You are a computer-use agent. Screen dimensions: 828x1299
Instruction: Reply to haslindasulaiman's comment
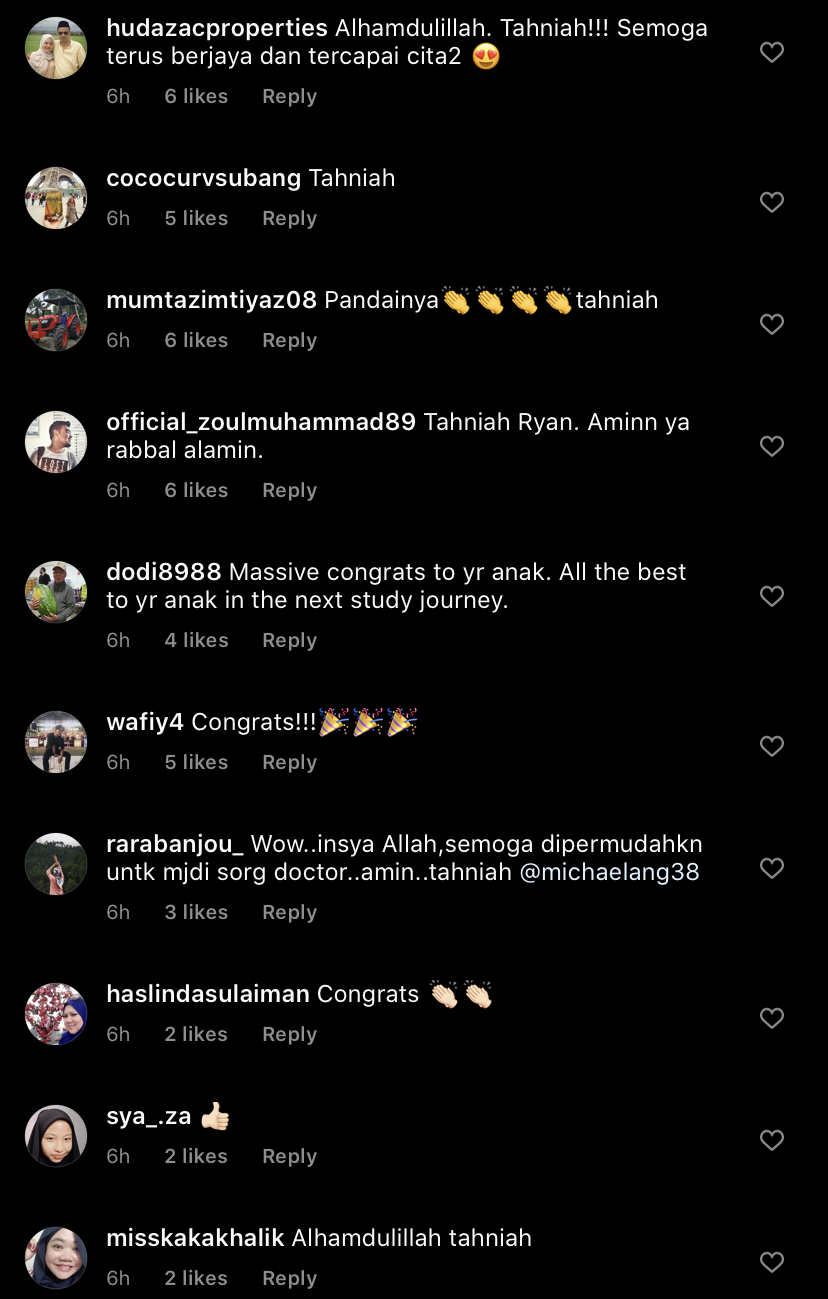[x=289, y=1034]
